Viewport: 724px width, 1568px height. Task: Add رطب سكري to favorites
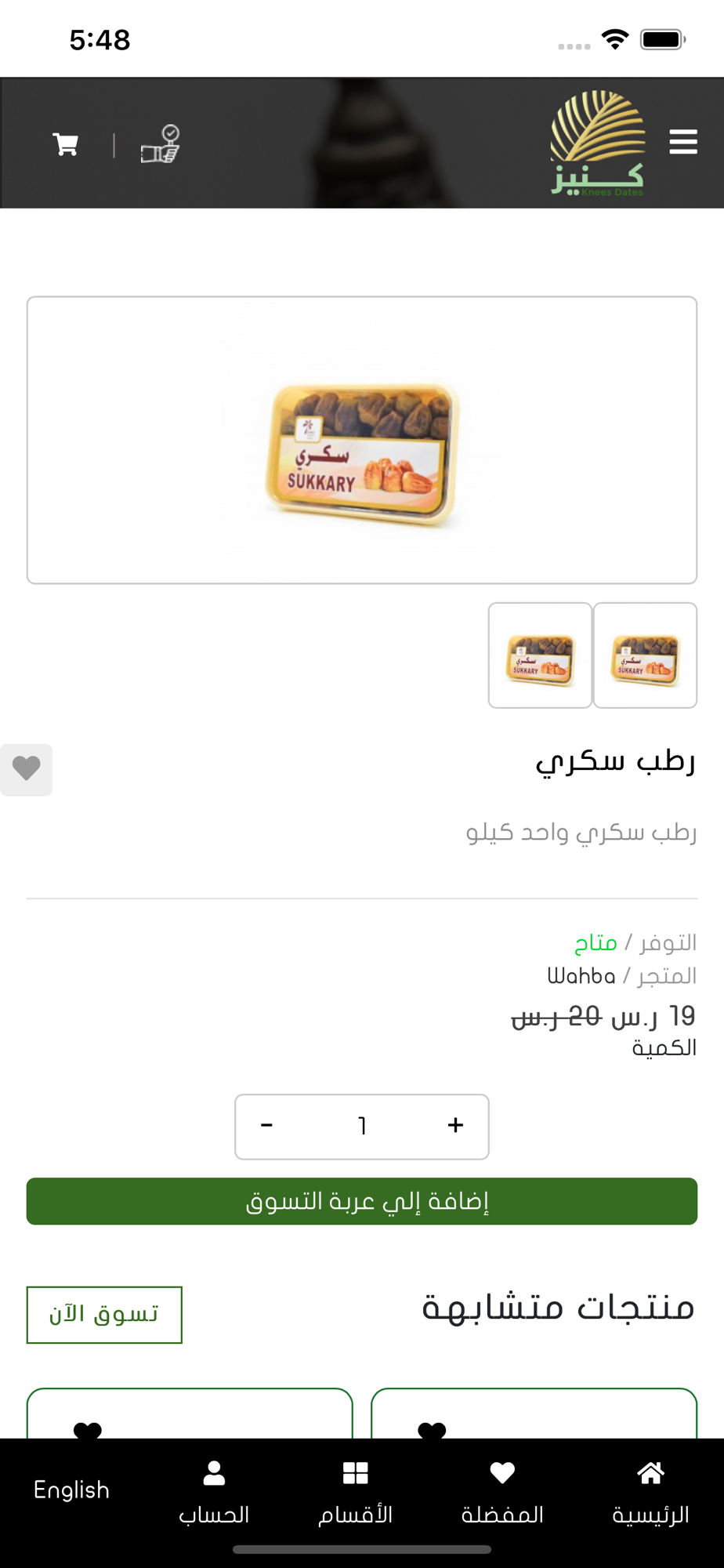(x=27, y=769)
